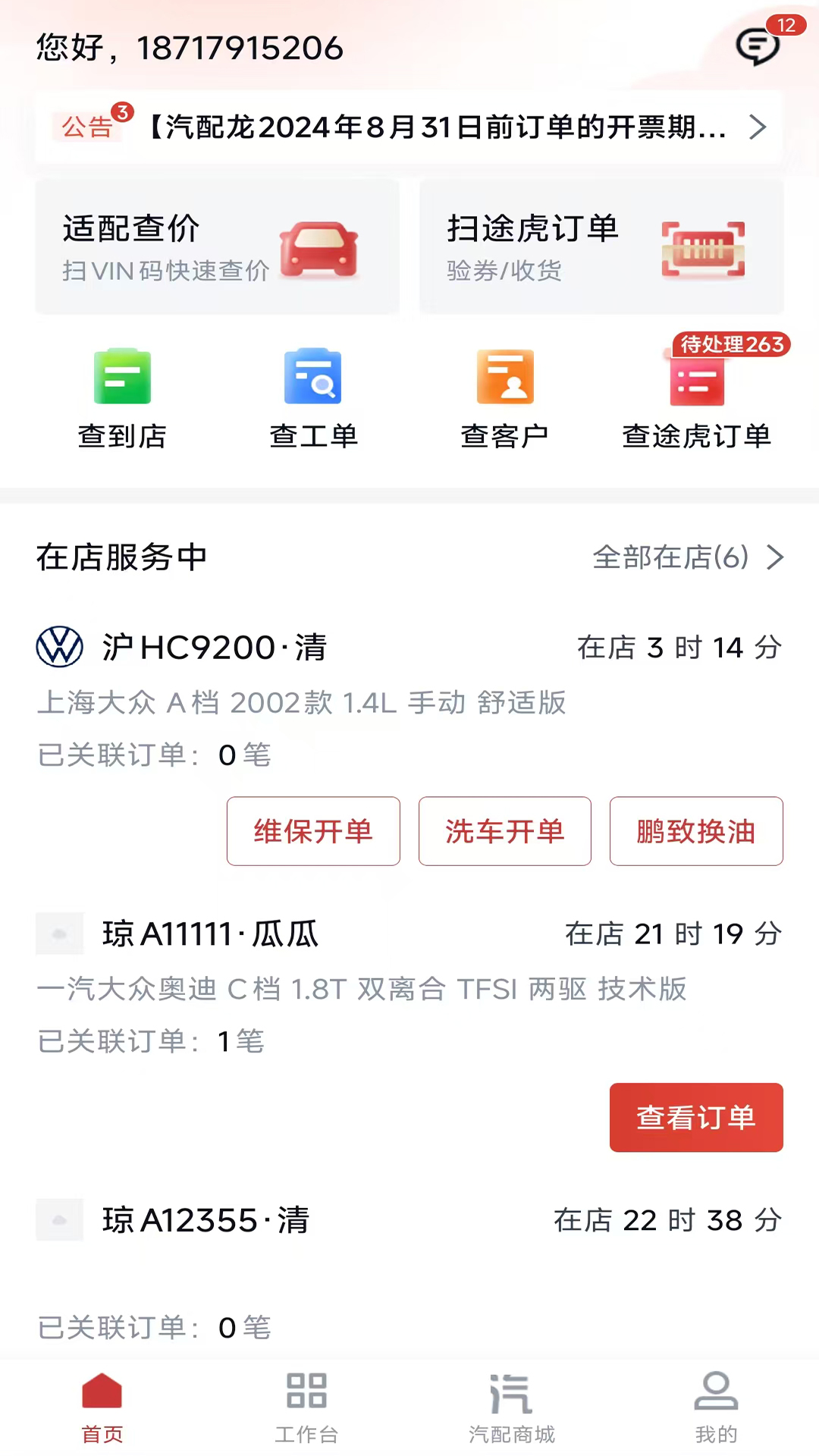Click the Volkswagen logo for 沪HC9200
Viewport: 819px width, 1456px height.
(x=60, y=647)
